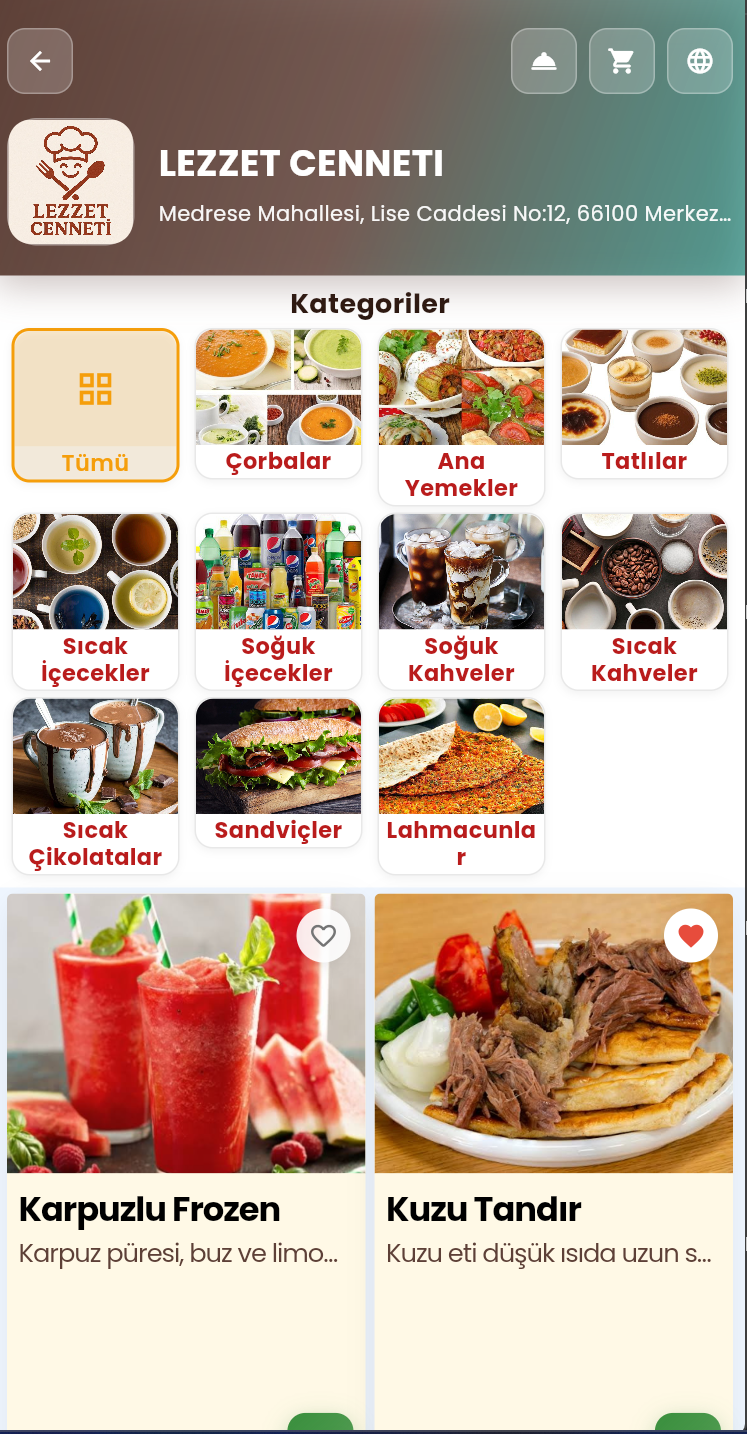Open the shopping cart
Image resolution: width=747 pixels, height=1434 pixels.
[622, 62]
